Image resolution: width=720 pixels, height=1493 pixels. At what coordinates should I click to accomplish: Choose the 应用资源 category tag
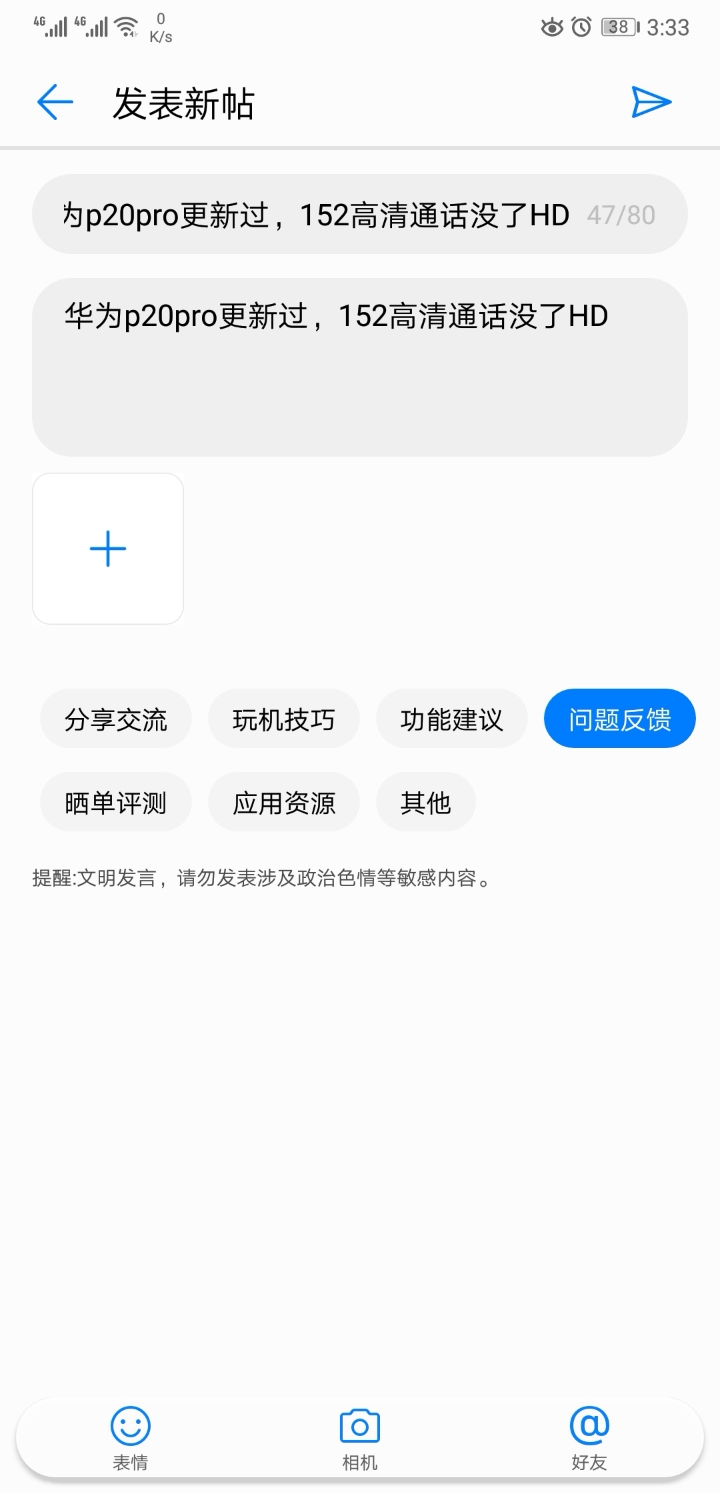point(283,801)
